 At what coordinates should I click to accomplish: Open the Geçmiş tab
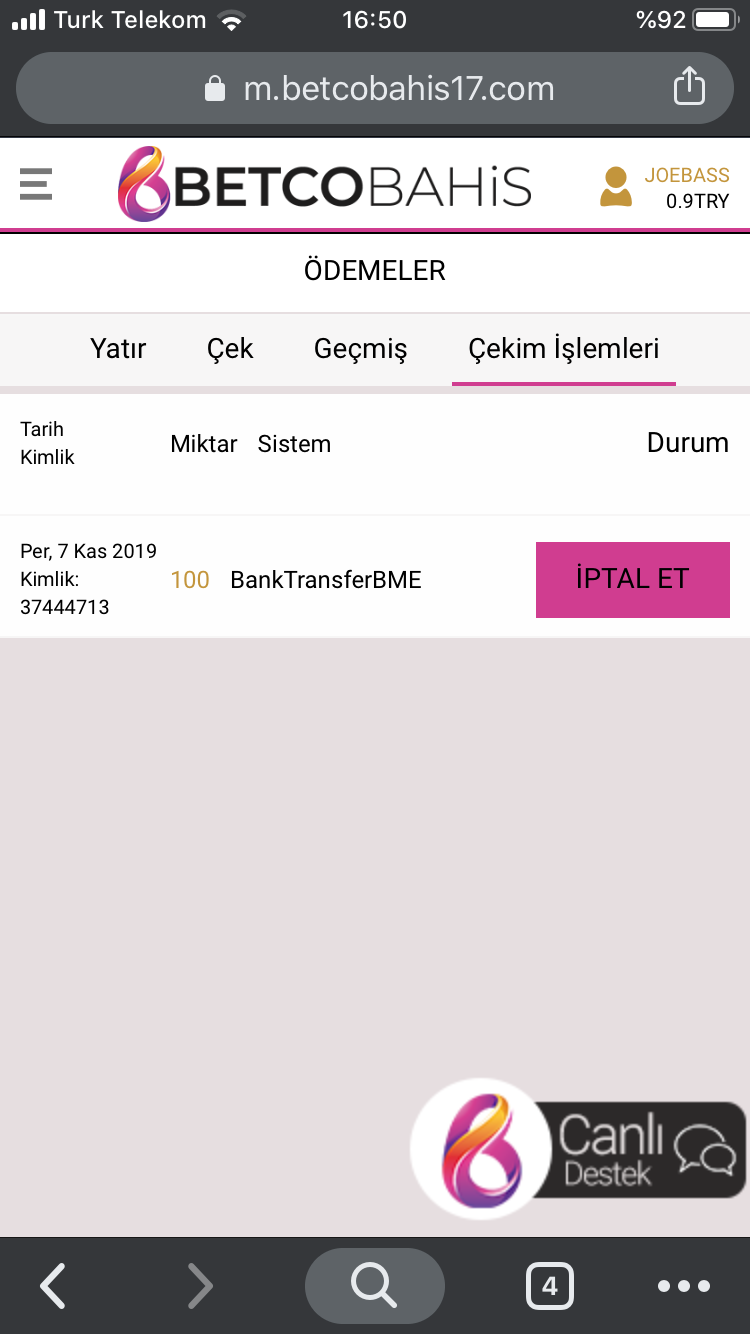(x=361, y=349)
